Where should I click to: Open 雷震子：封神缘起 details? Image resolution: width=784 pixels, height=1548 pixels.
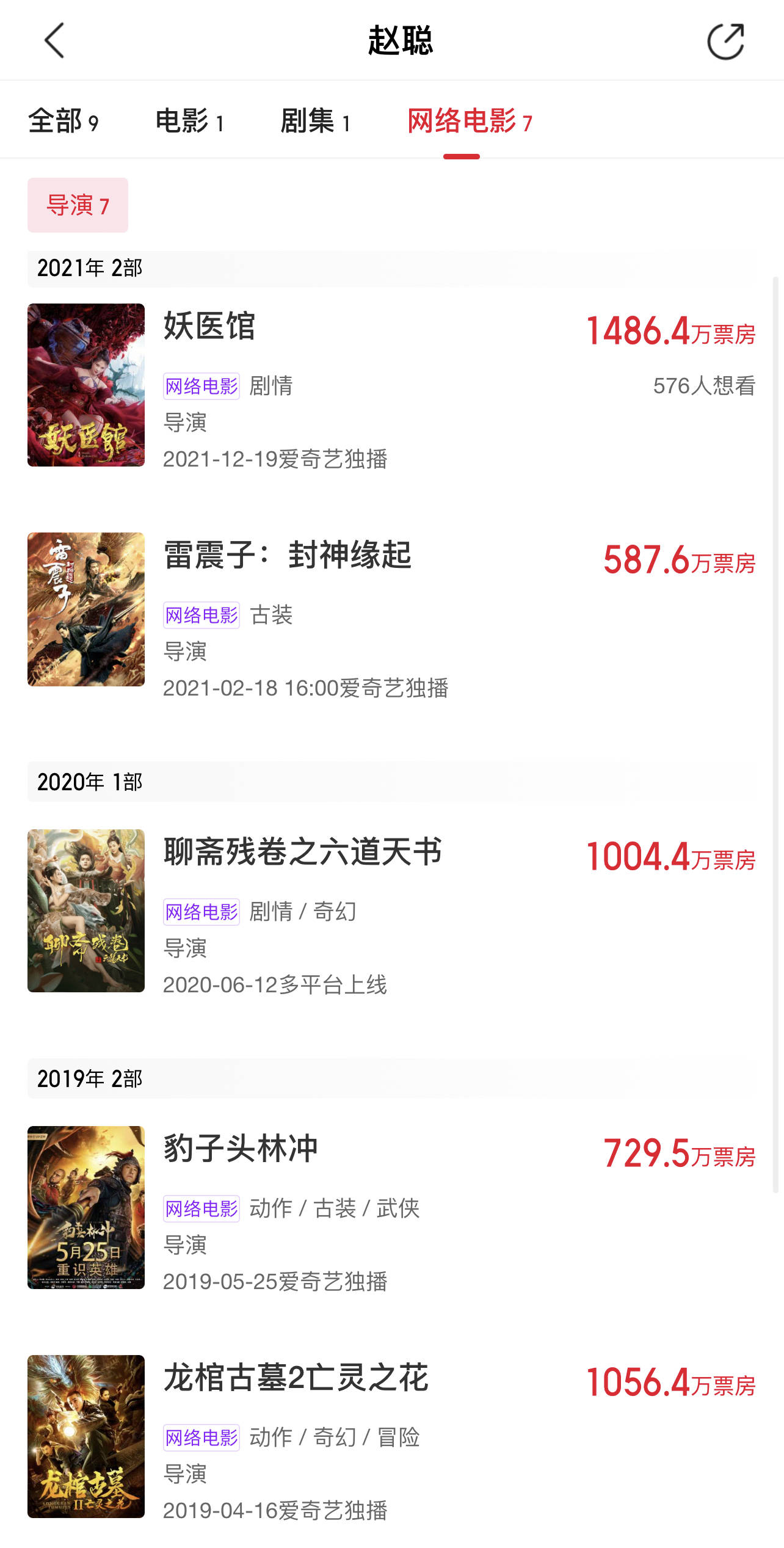[287, 556]
